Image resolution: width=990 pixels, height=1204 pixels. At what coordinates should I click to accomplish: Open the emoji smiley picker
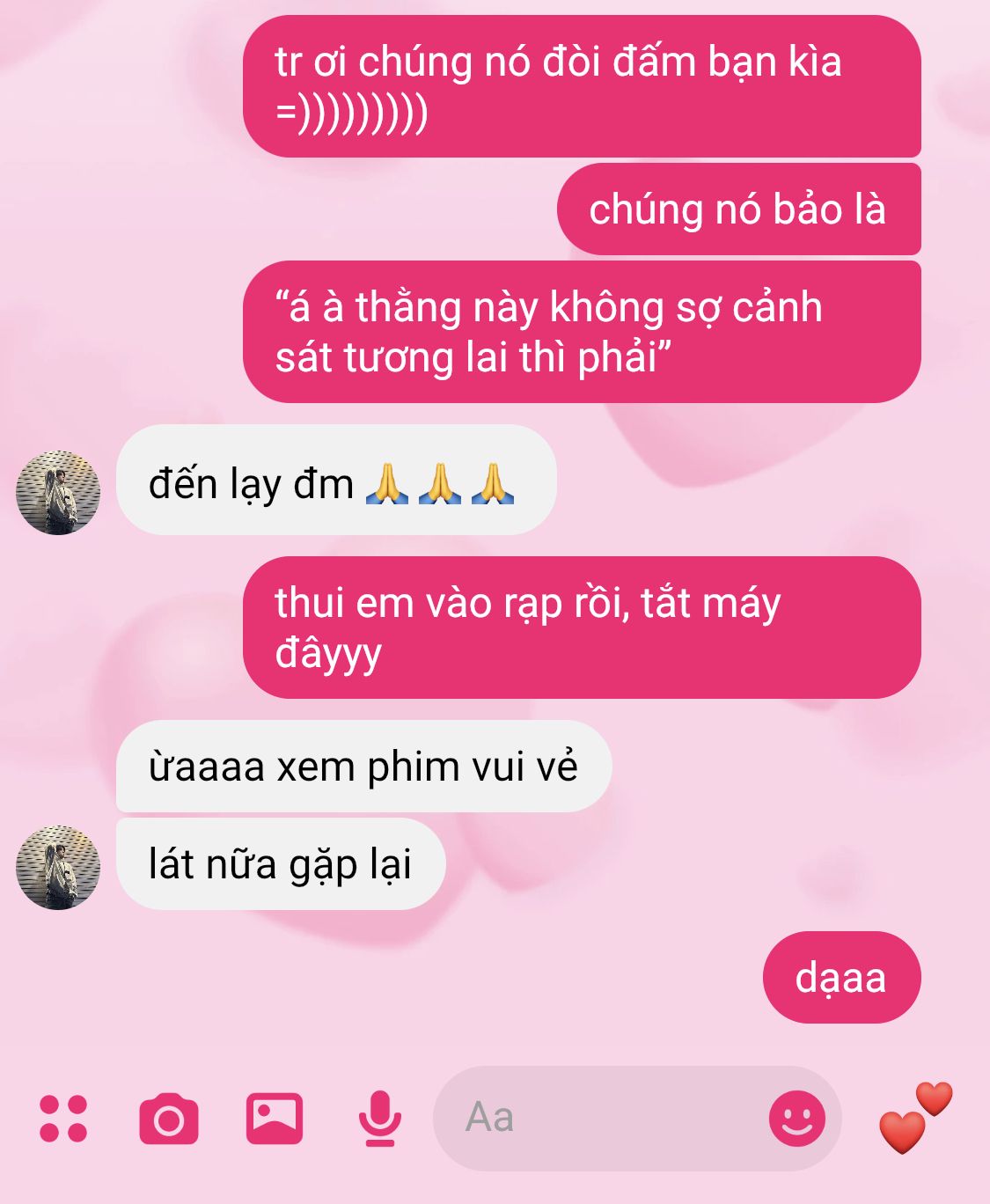(796, 1119)
